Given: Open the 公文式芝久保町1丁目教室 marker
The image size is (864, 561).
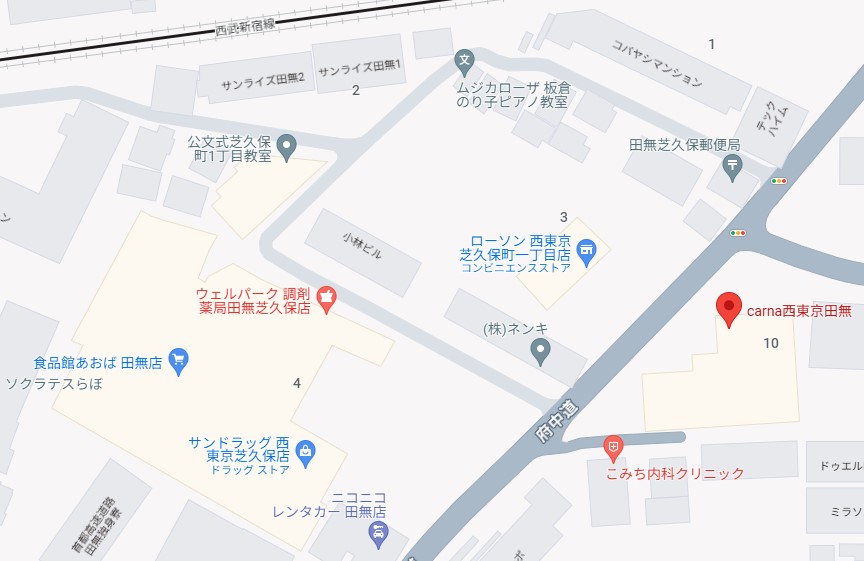Looking at the screenshot, I should [287, 149].
